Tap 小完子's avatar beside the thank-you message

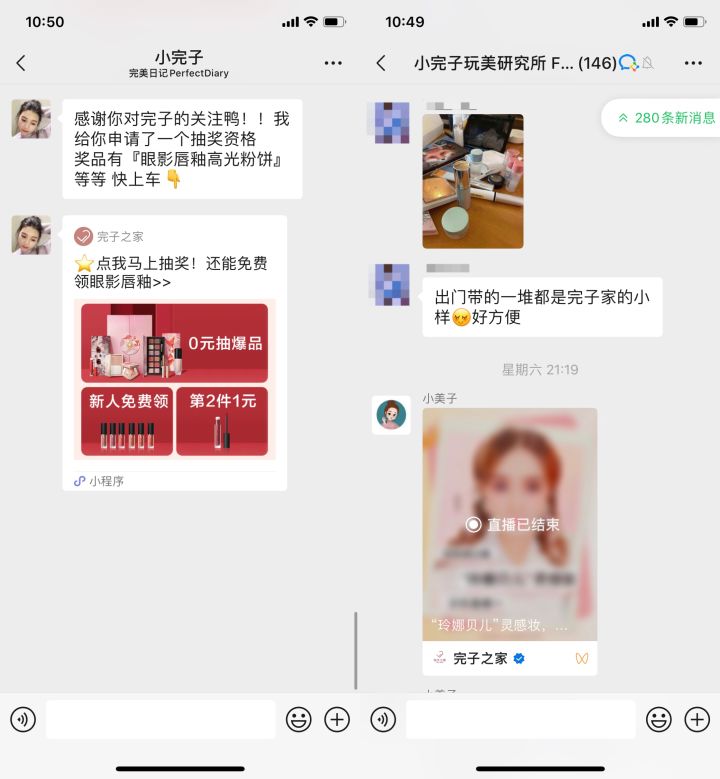[x=31, y=119]
